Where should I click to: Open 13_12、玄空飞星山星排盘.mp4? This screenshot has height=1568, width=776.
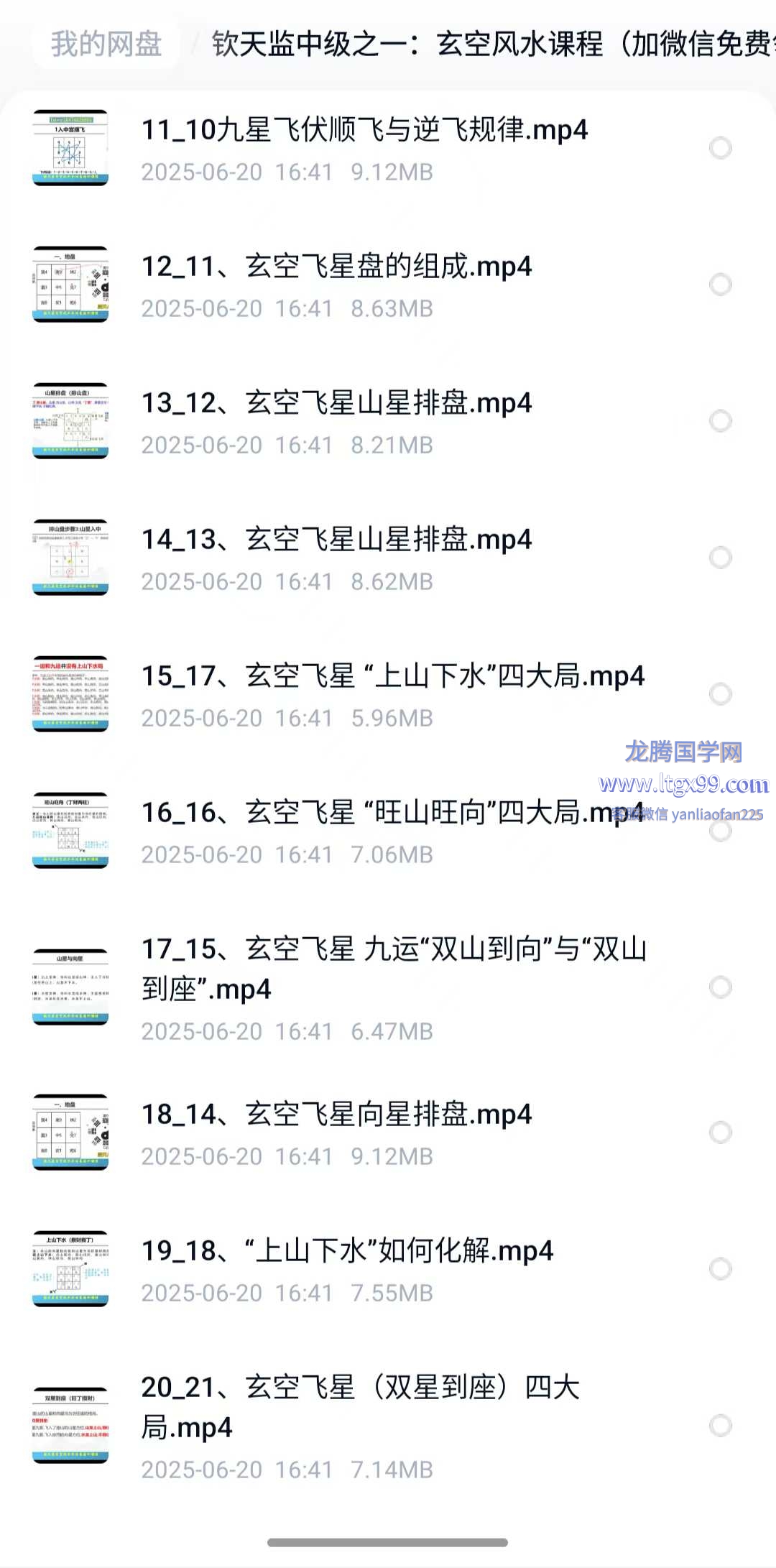click(336, 404)
